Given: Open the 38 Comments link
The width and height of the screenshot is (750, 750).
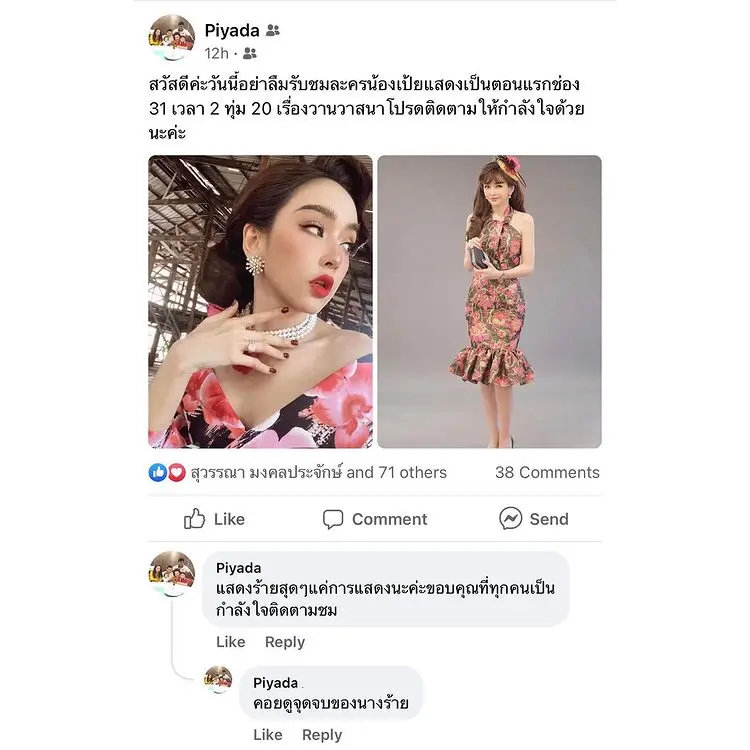Looking at the screenshot, I should tap(547, 472).
